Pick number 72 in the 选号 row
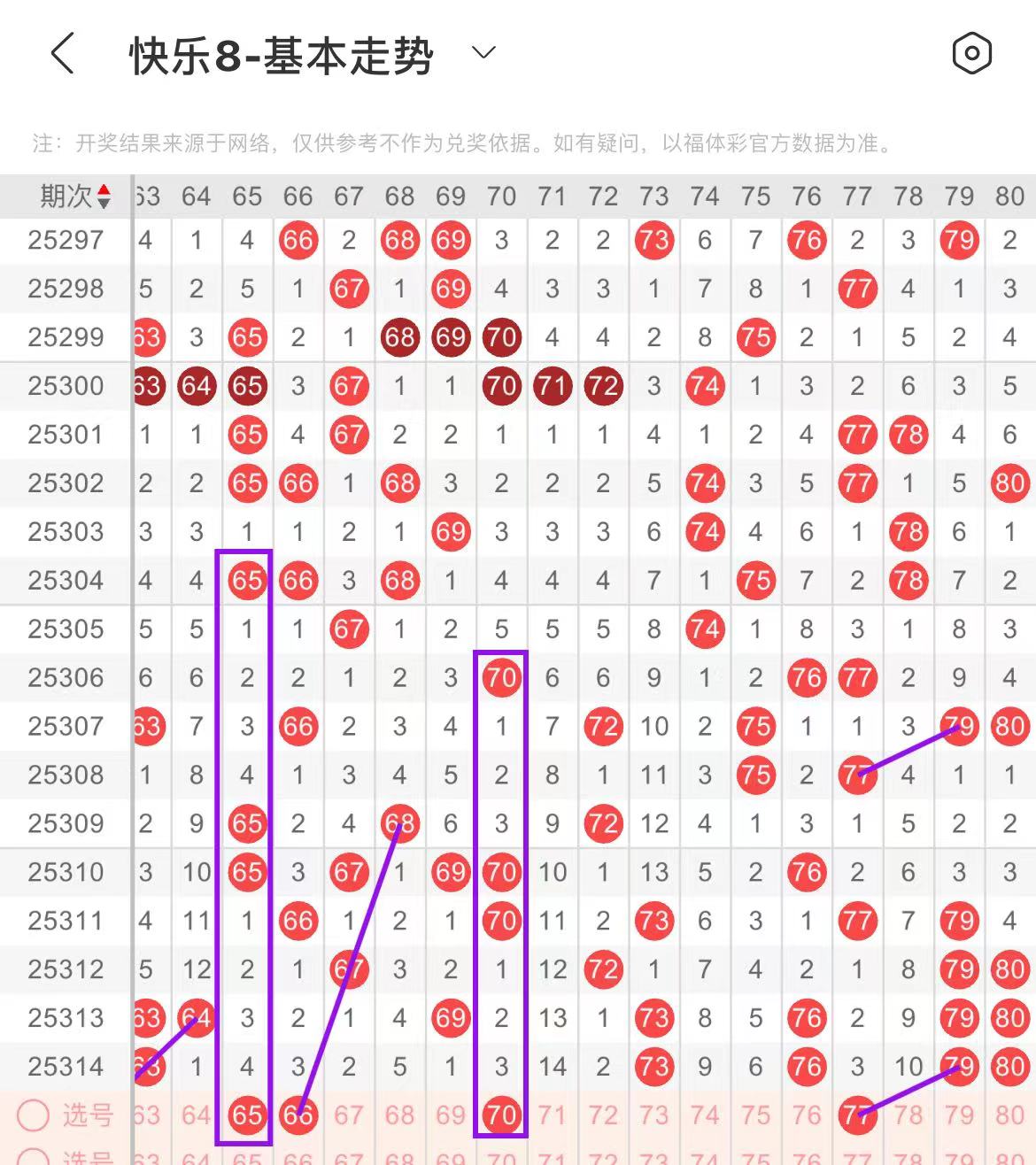This screenshot has width=1036, height=1165. (x=603, y=1115)
